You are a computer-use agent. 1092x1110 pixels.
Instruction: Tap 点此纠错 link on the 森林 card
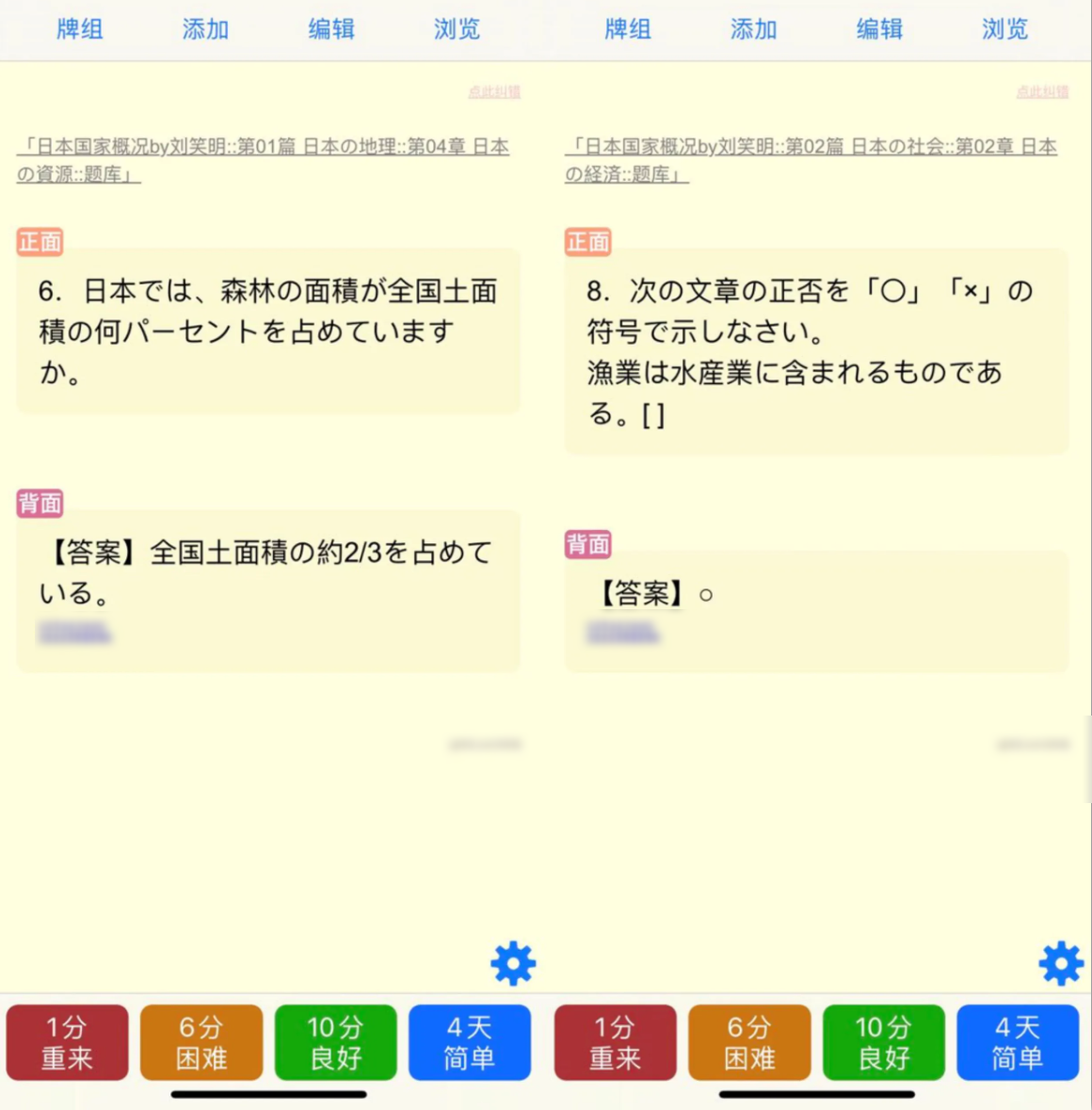click(x=494, y=91)
